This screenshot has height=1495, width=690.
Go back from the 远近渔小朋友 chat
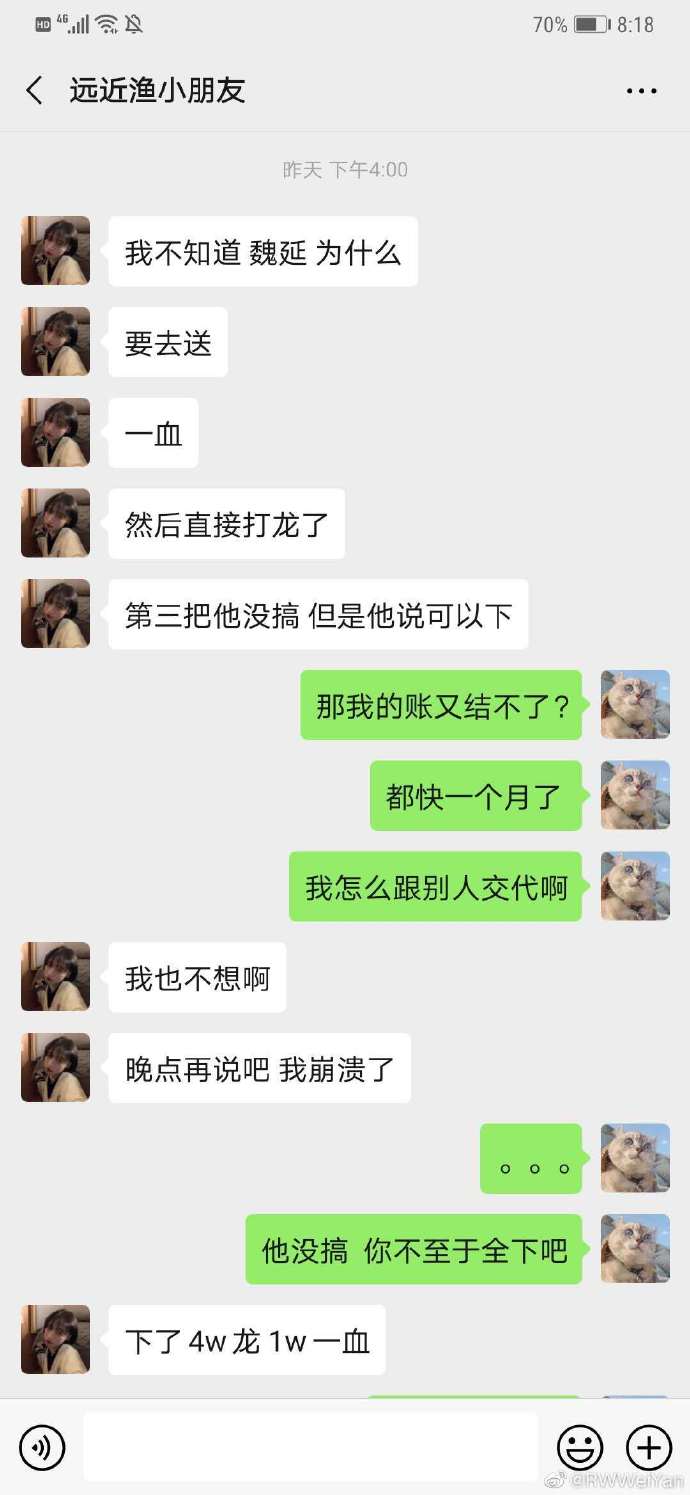click(x=34, y=91)
